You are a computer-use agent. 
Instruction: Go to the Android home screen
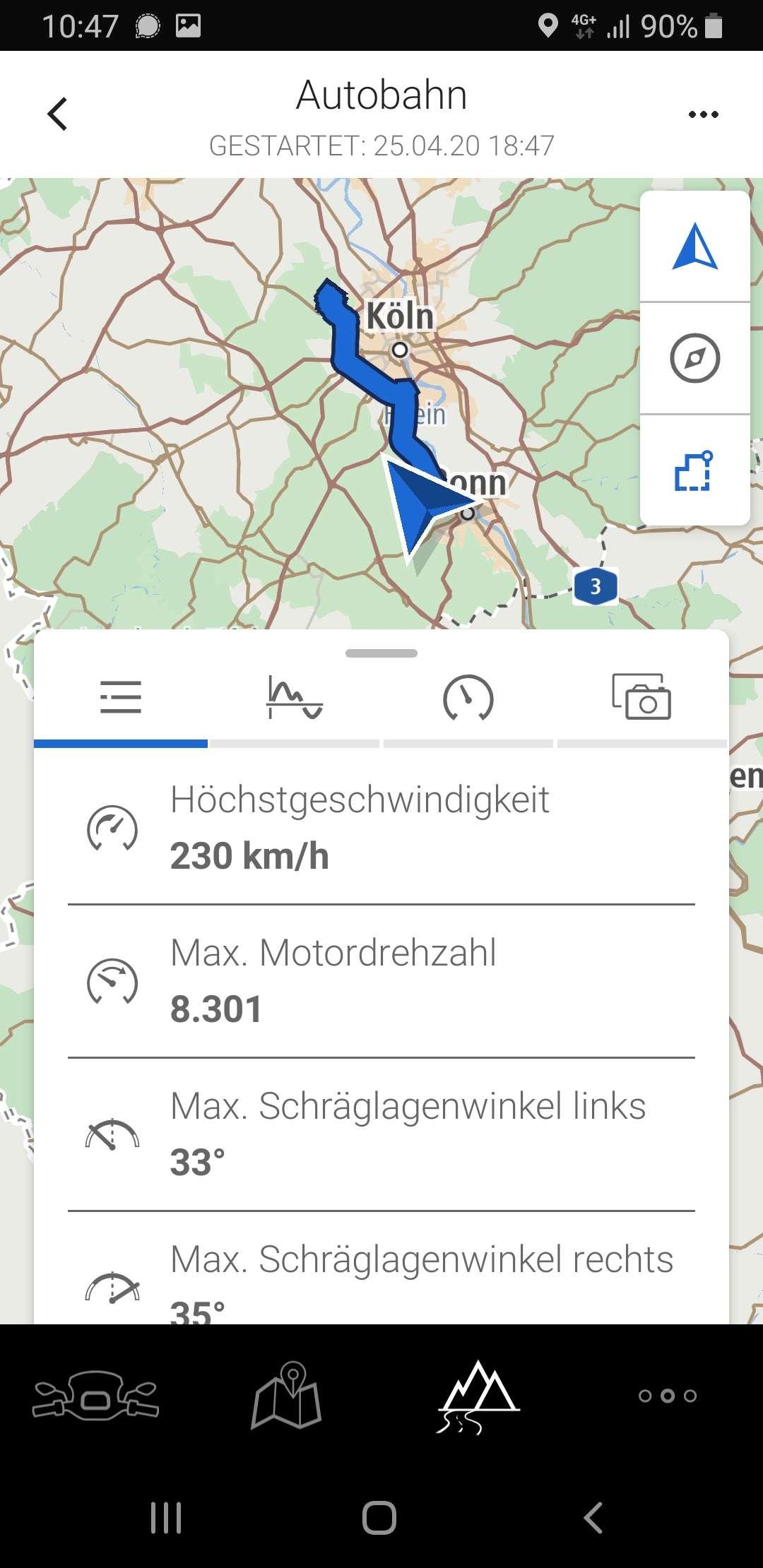(x=379, y=1517)
